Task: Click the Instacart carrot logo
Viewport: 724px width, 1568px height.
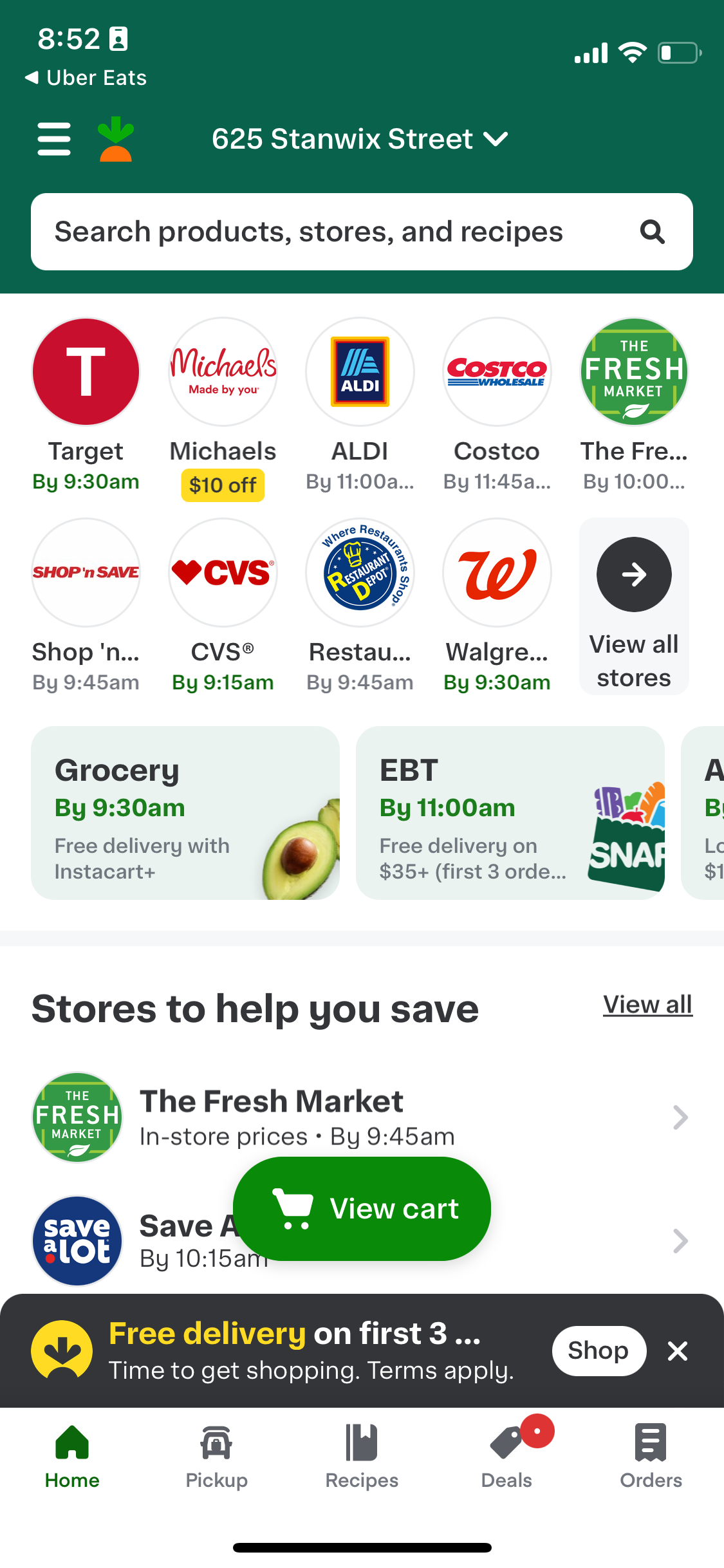Action: click(x=115, y=138)
